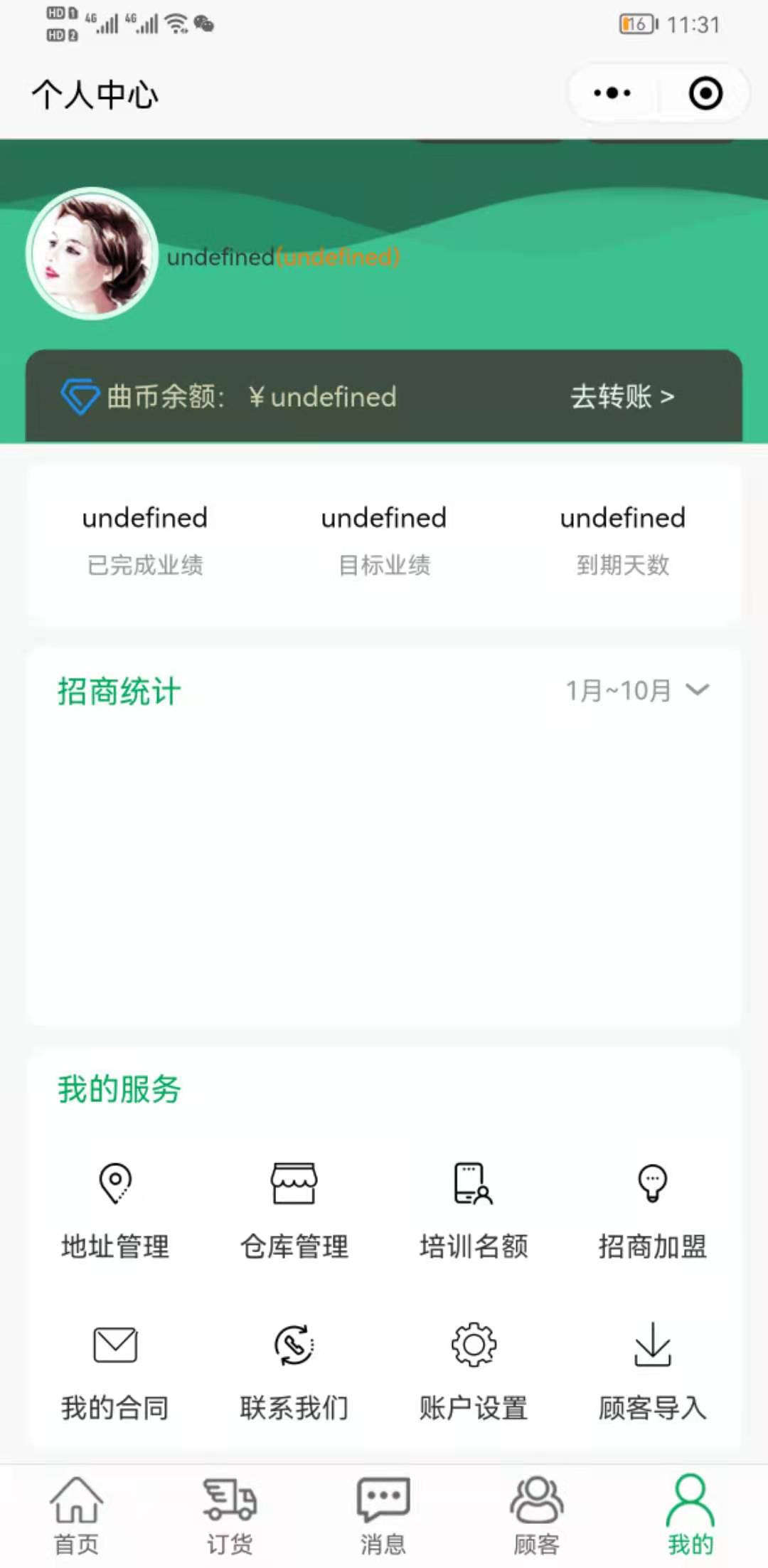Tap the profile avatar picture
The height and width of the screenshot is (1568, 768).
92,253
